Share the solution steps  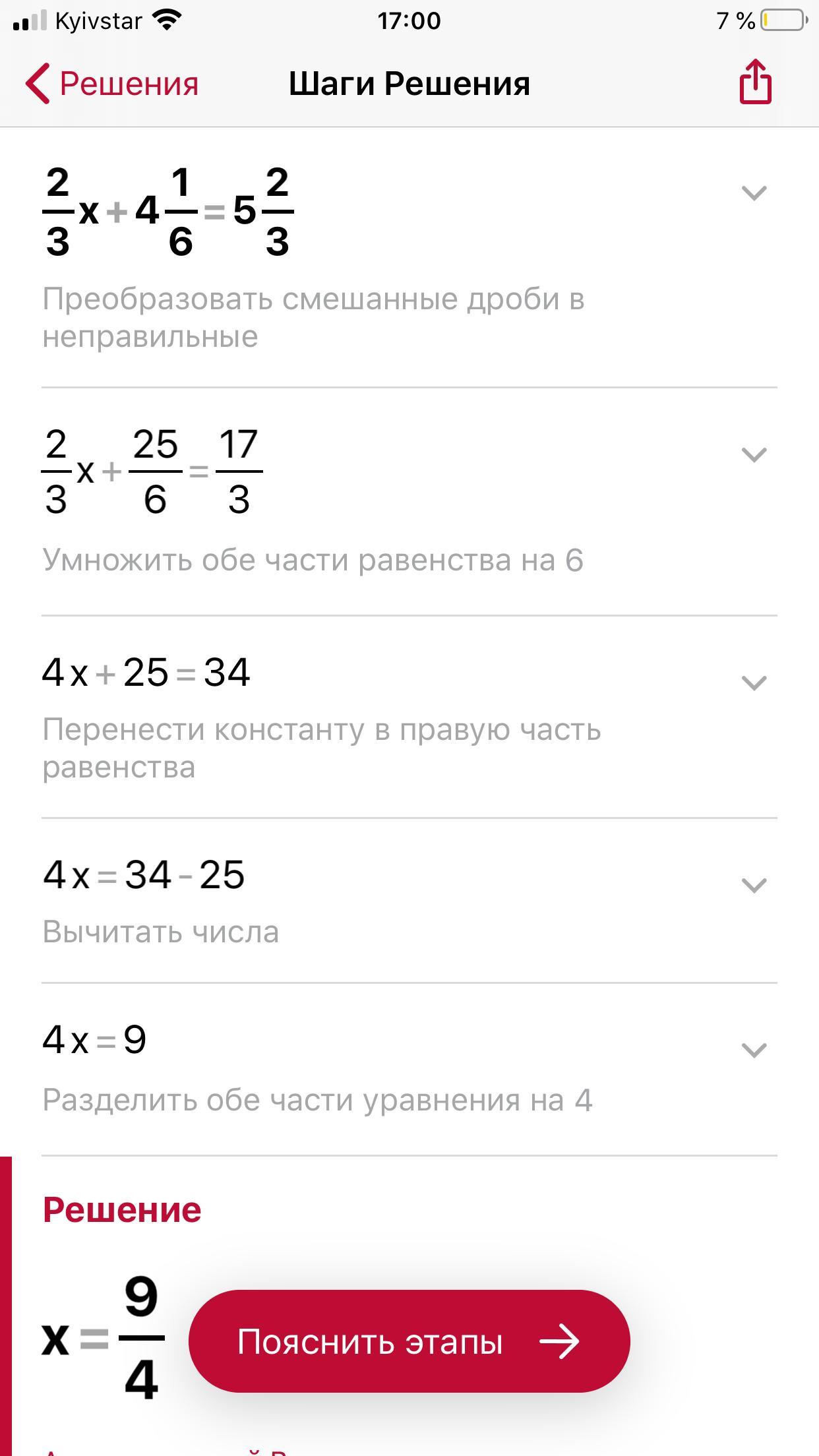tap(755, 82)
